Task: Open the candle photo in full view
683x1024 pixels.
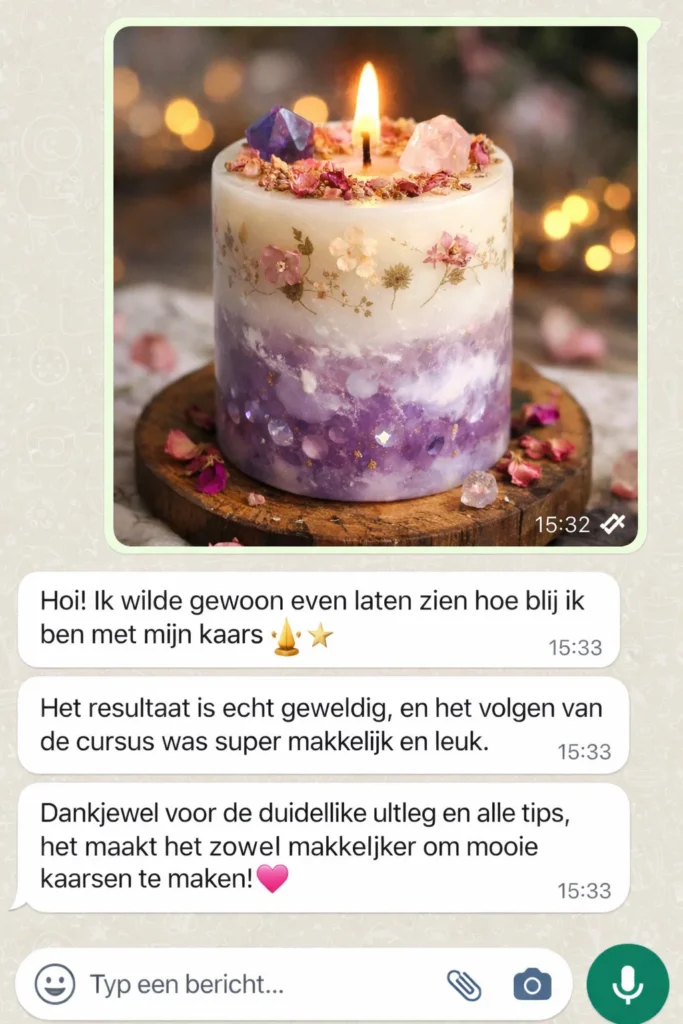Action: [x=375, y=285]
